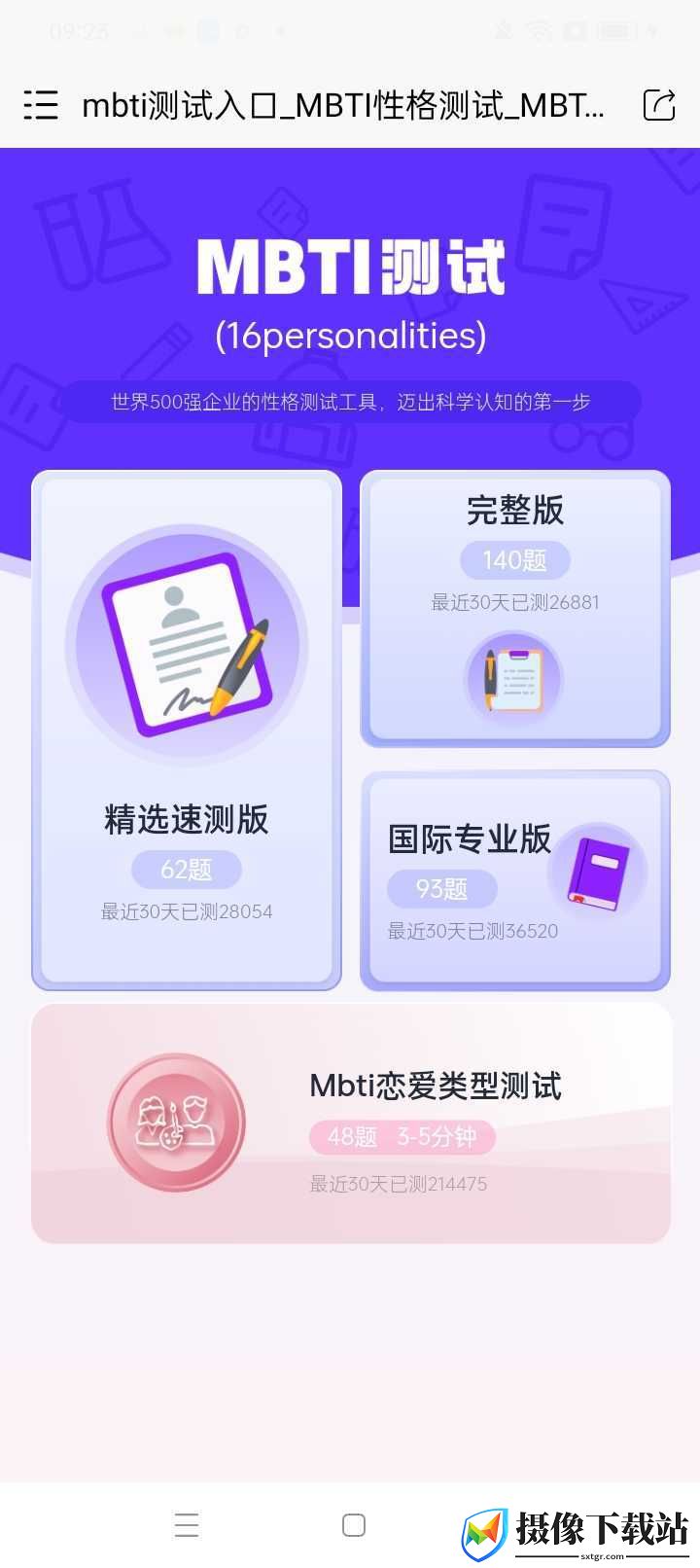
Task: Start the 国际专业版 93题 test
Action: [x=515, y=881]
